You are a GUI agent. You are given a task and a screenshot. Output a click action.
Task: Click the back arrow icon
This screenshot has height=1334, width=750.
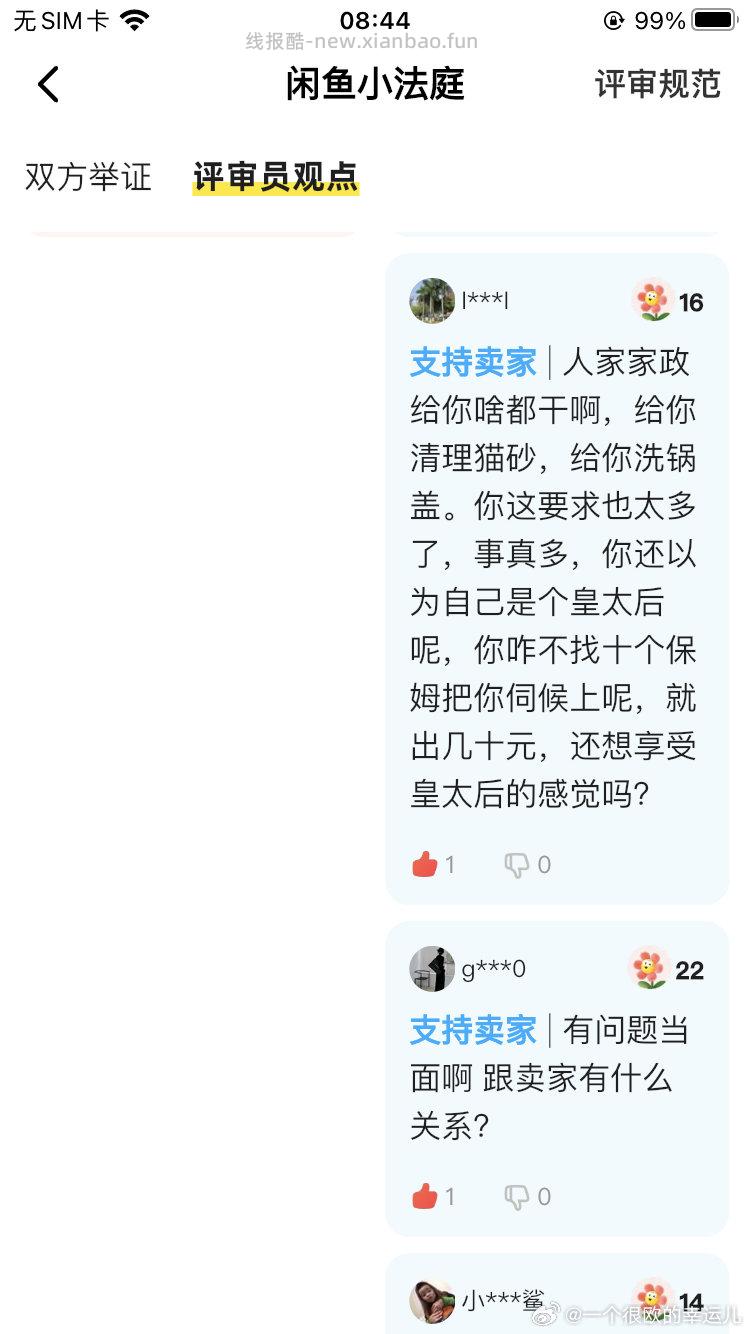coord(47,84)
